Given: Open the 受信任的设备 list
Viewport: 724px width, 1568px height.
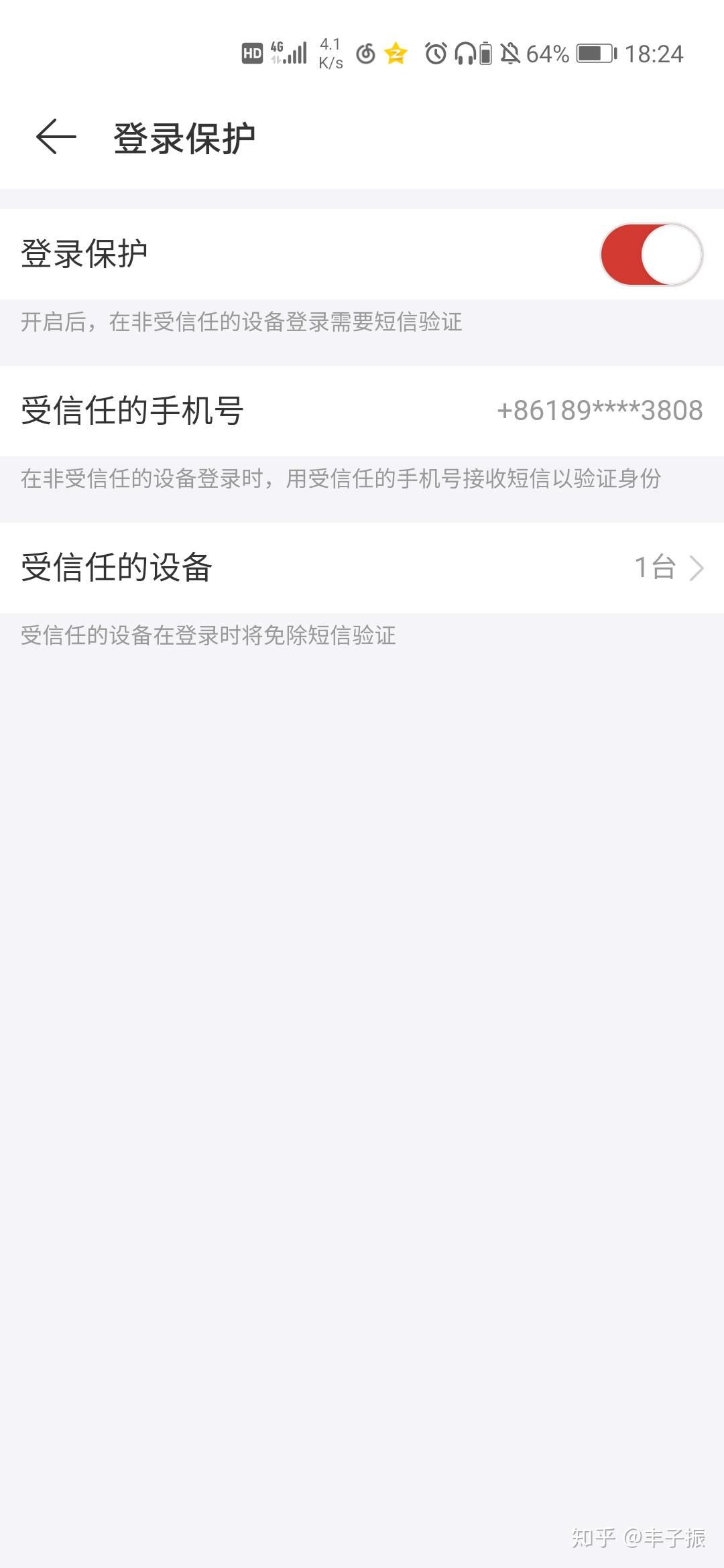Looking at the screenshot, I should point(362,568).
